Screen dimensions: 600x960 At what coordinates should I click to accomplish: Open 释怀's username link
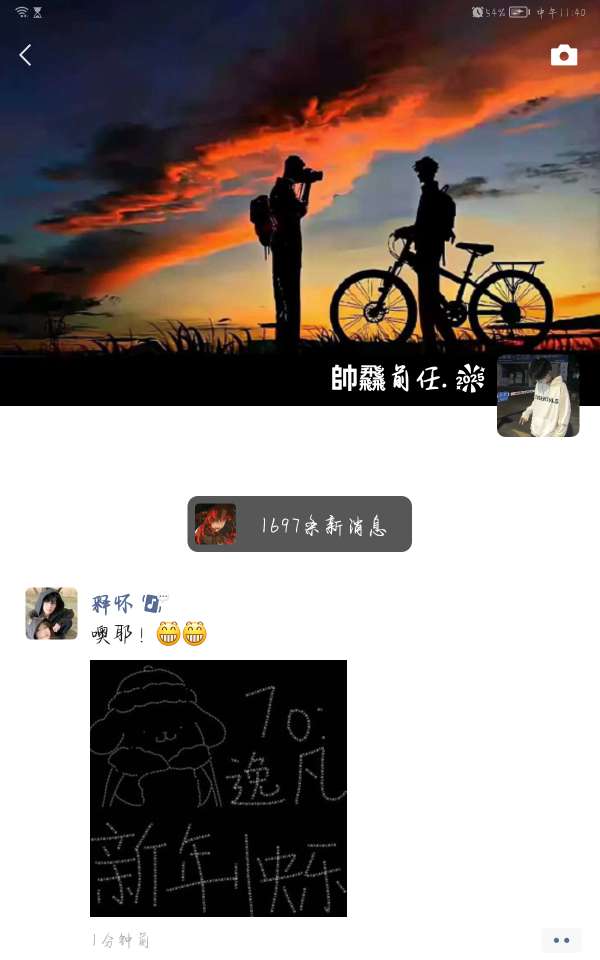click(x=112, y=604)
